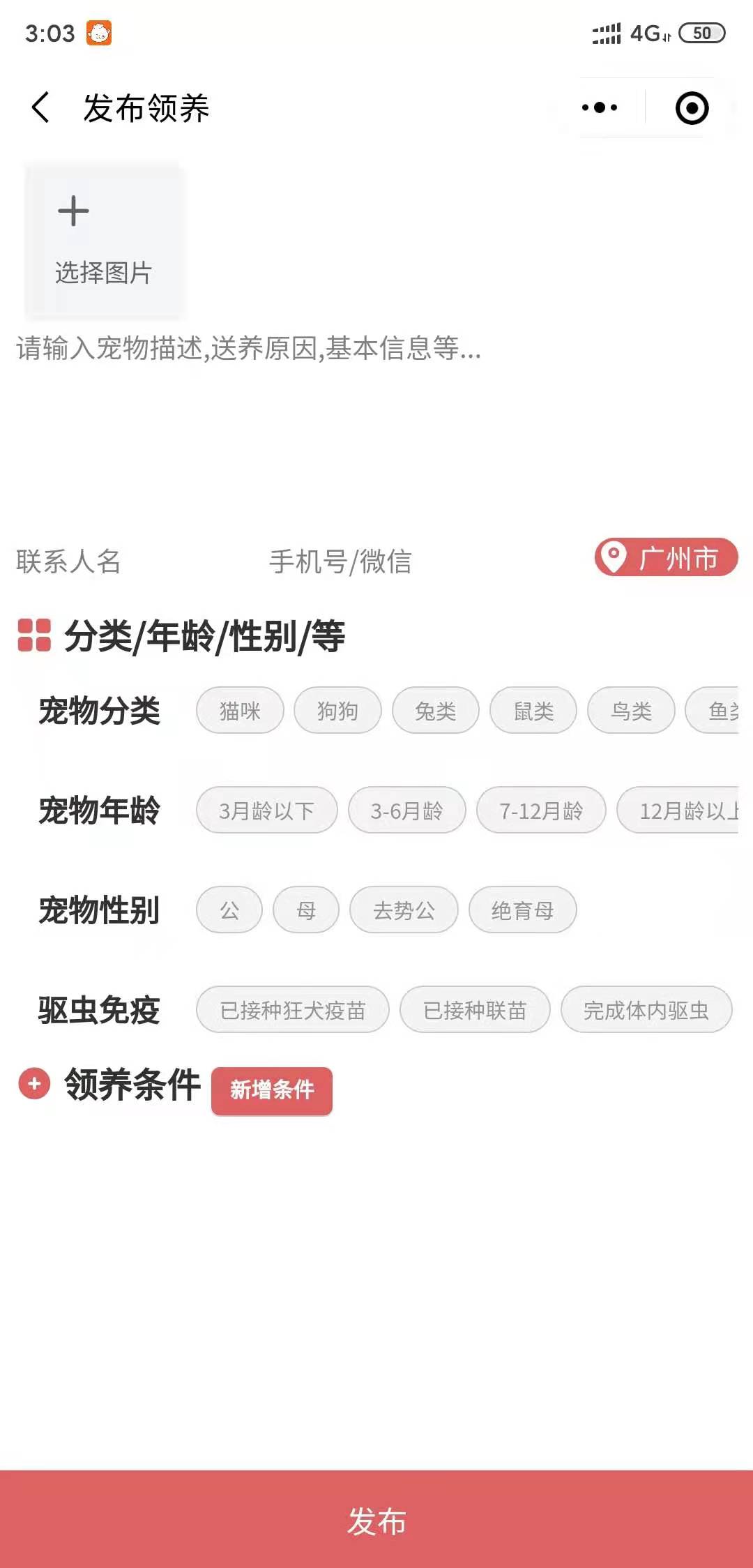Mark 已接种狂犬疫苗 chip

pyautogui.click(x=292, y=1010)
